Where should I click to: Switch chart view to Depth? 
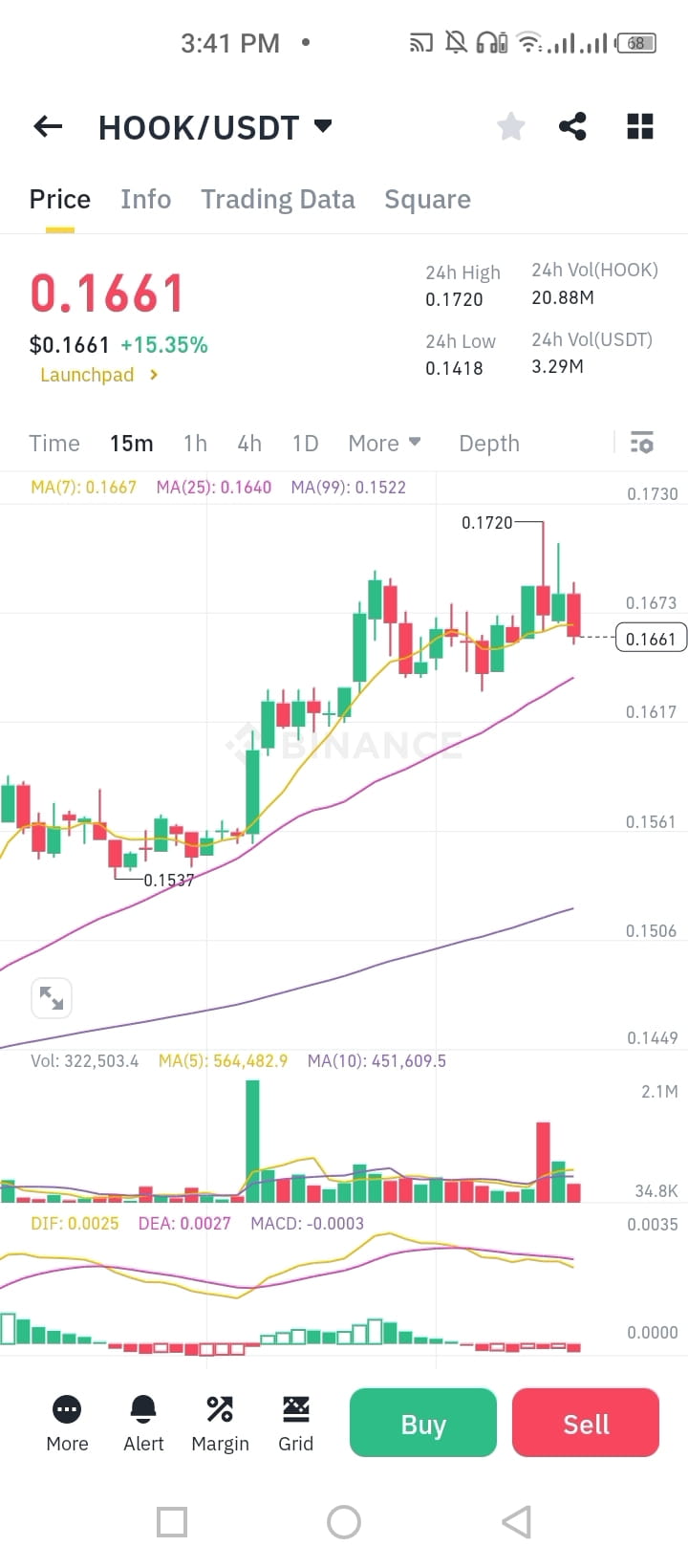(488, 443)
